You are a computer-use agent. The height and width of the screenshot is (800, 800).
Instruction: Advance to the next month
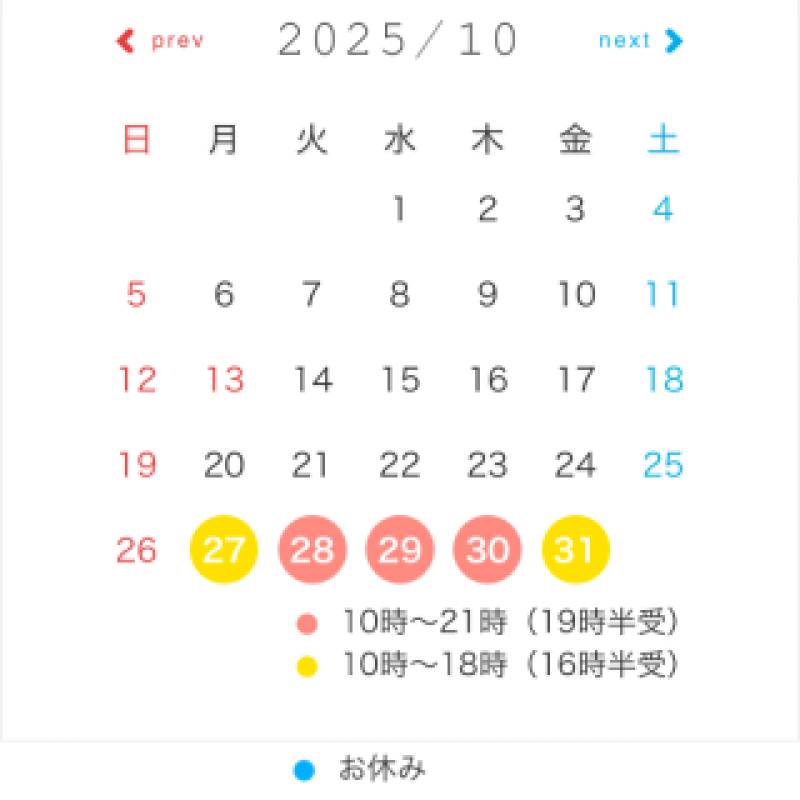click(x=640, y=41)
